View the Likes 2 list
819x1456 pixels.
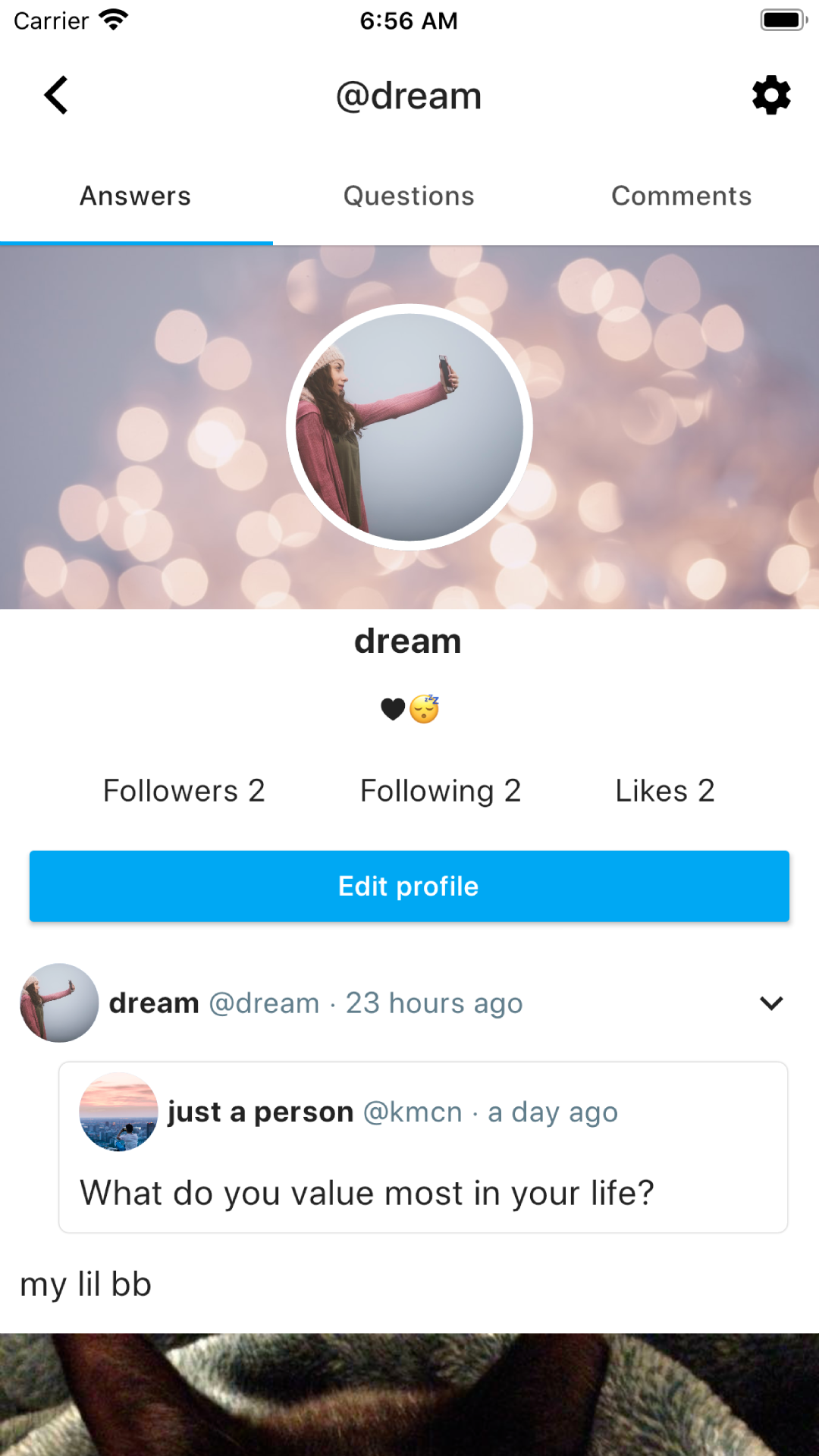[x=664, y=791]
